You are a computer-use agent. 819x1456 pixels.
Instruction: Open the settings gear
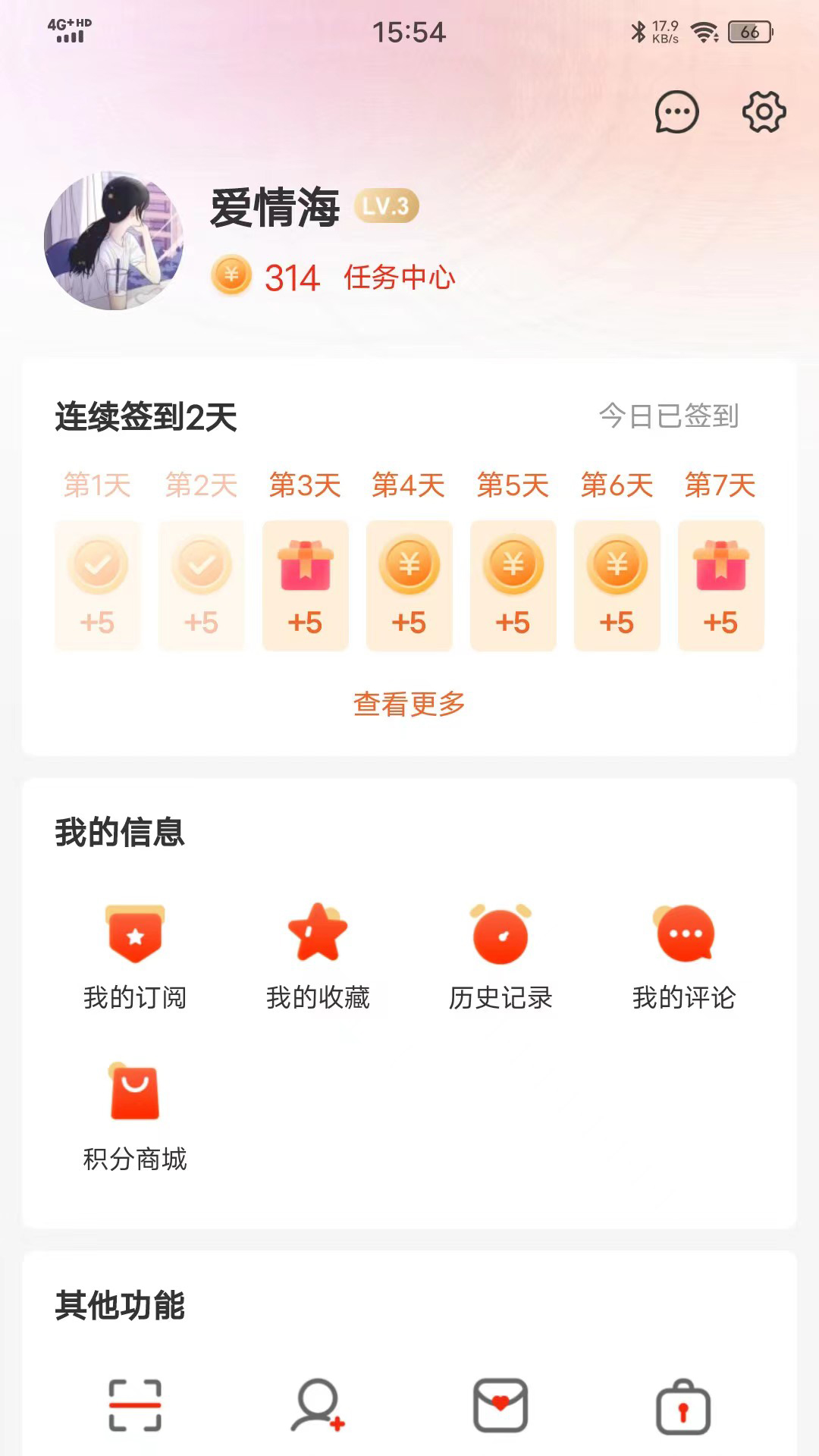(x=764, y=112)
